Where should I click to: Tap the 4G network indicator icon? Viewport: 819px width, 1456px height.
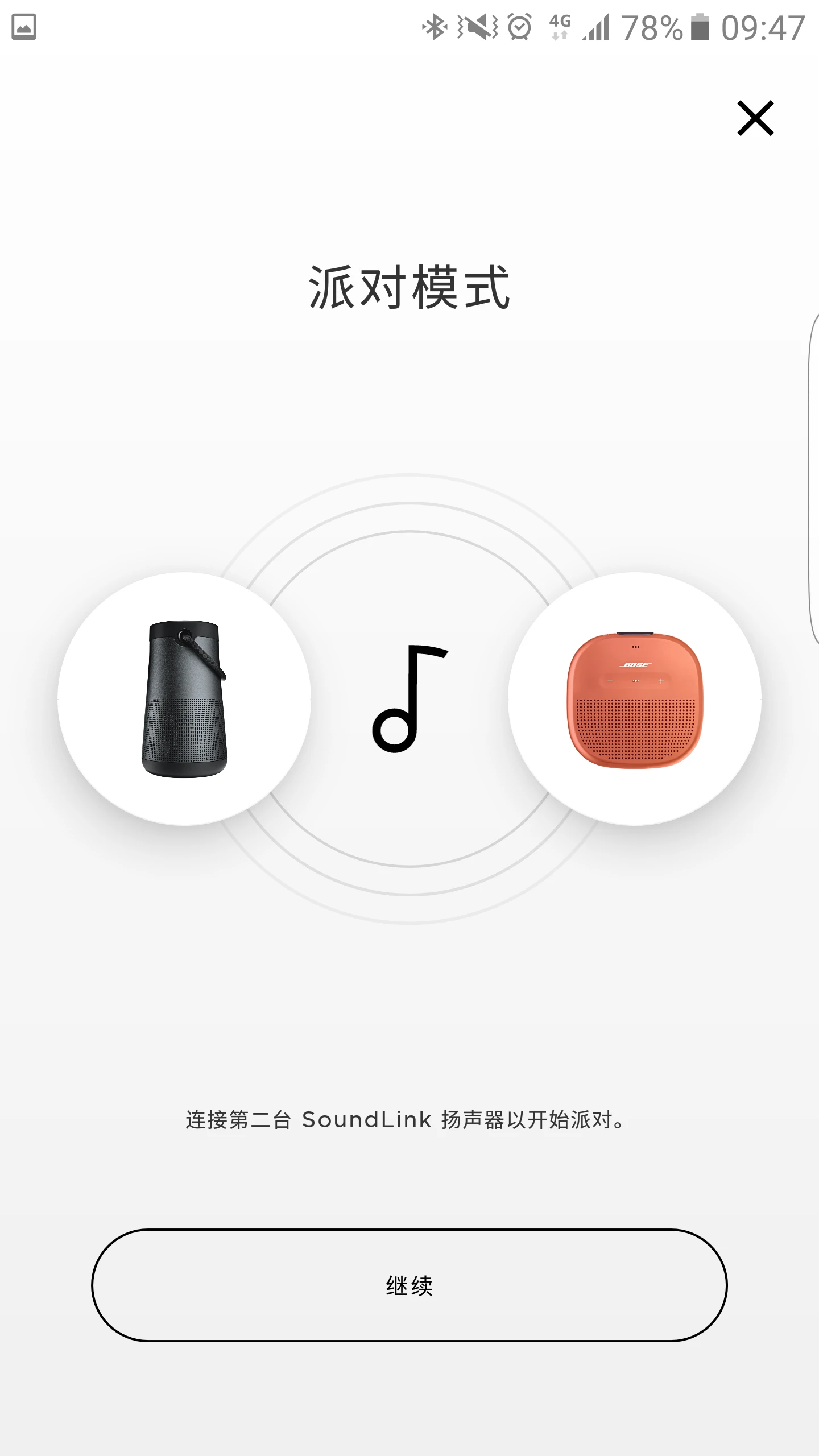point(560,26)
